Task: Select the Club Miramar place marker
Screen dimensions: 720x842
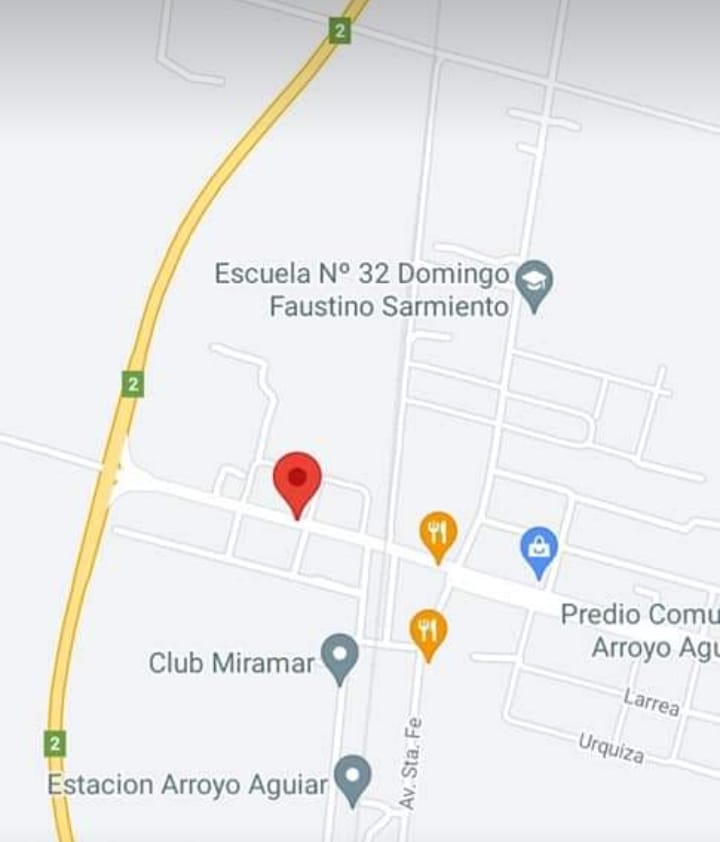Action: coord(339,660)
